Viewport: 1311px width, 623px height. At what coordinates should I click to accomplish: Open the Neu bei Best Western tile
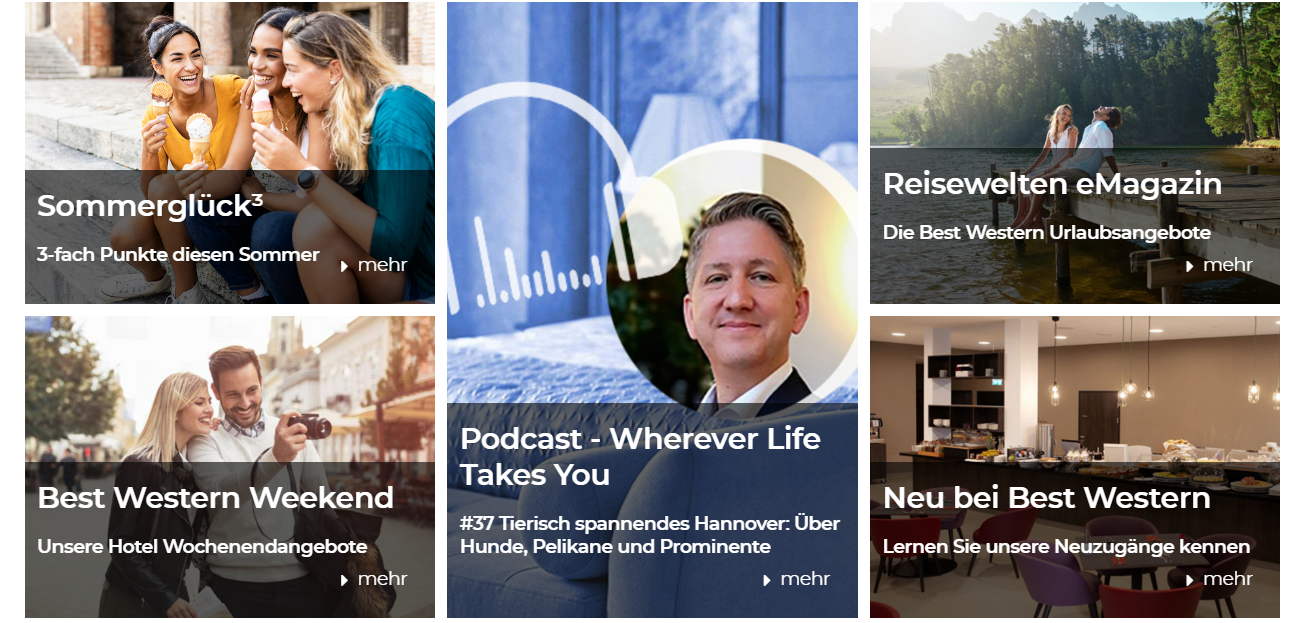pyautogui.click(x=1046, y=497)
